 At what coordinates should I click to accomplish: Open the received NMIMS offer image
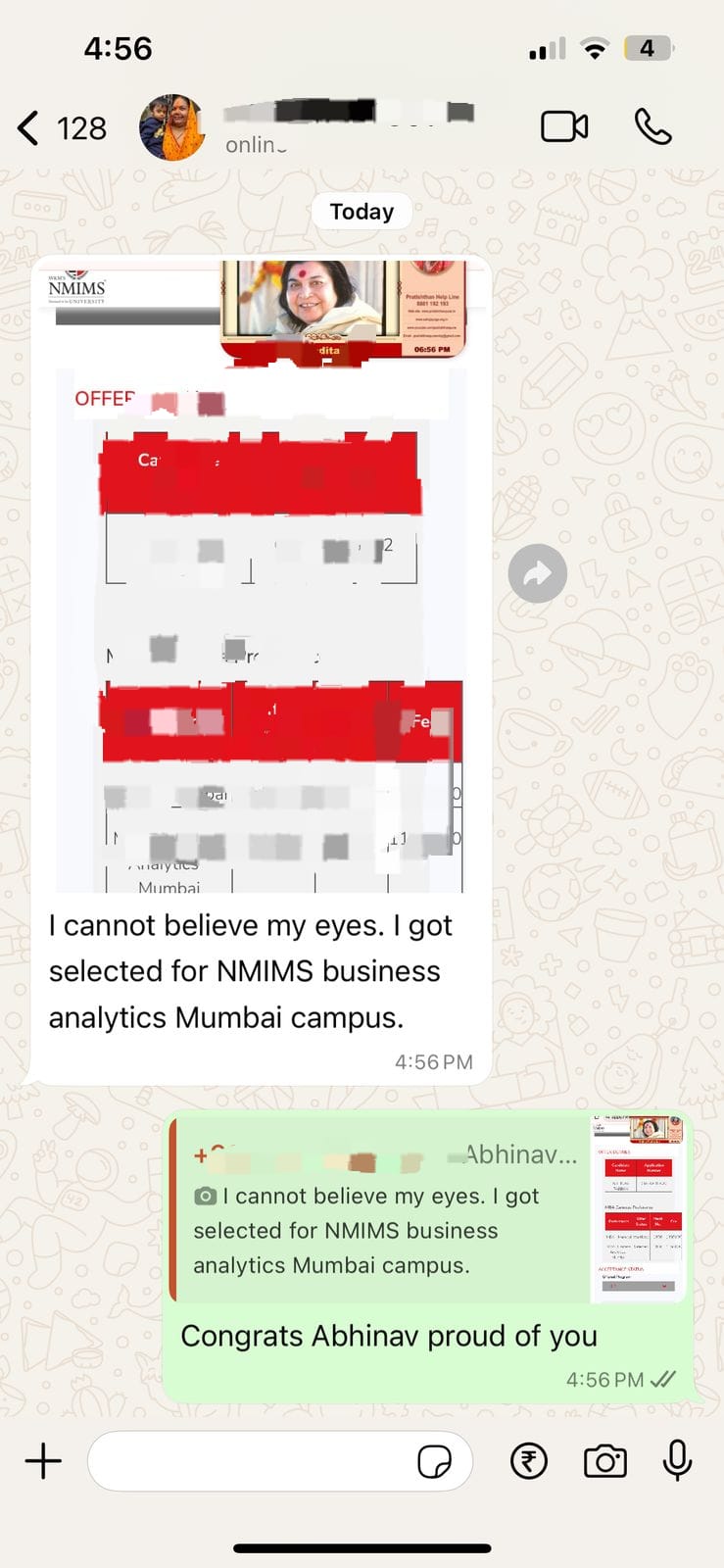(x=260, y=576)
